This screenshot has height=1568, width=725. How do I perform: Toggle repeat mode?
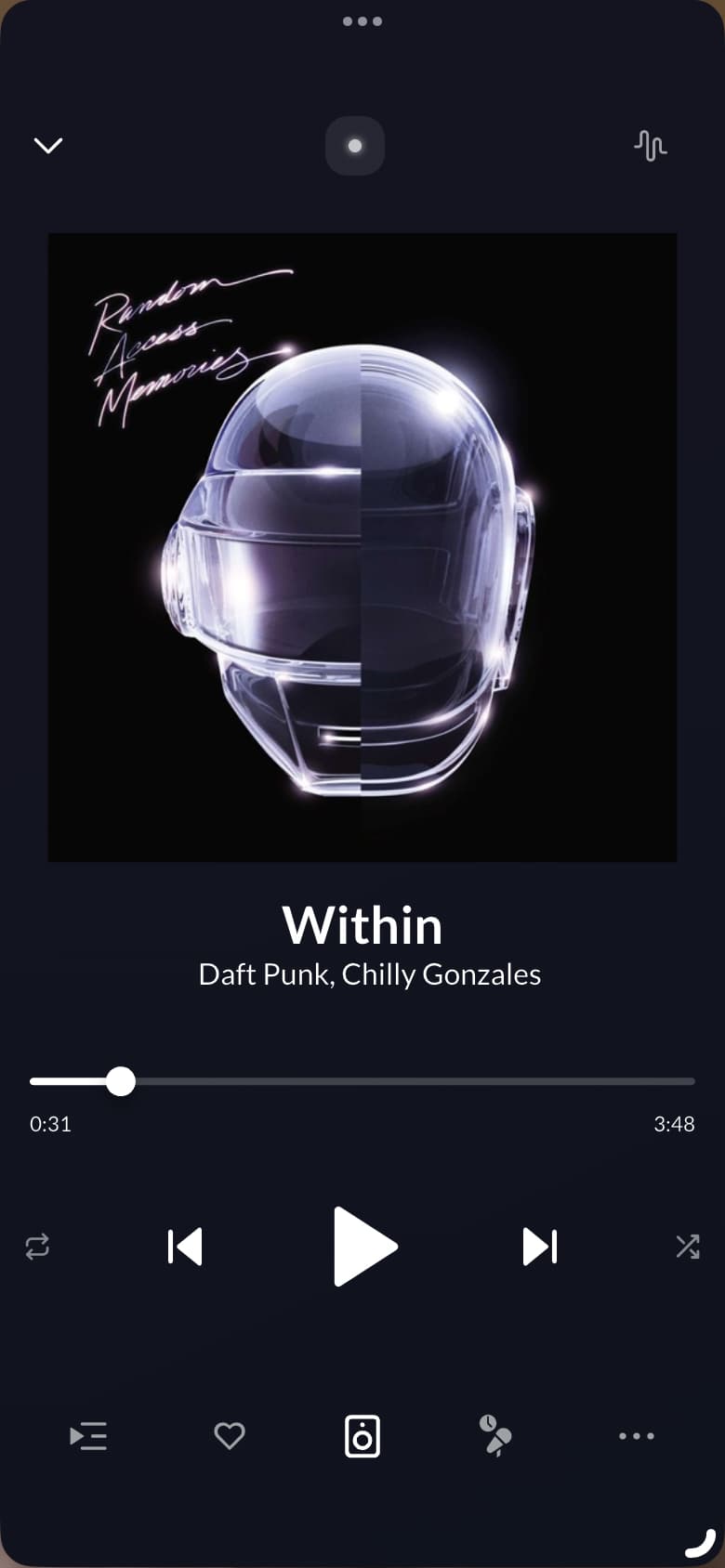[x=37, y=1247]
